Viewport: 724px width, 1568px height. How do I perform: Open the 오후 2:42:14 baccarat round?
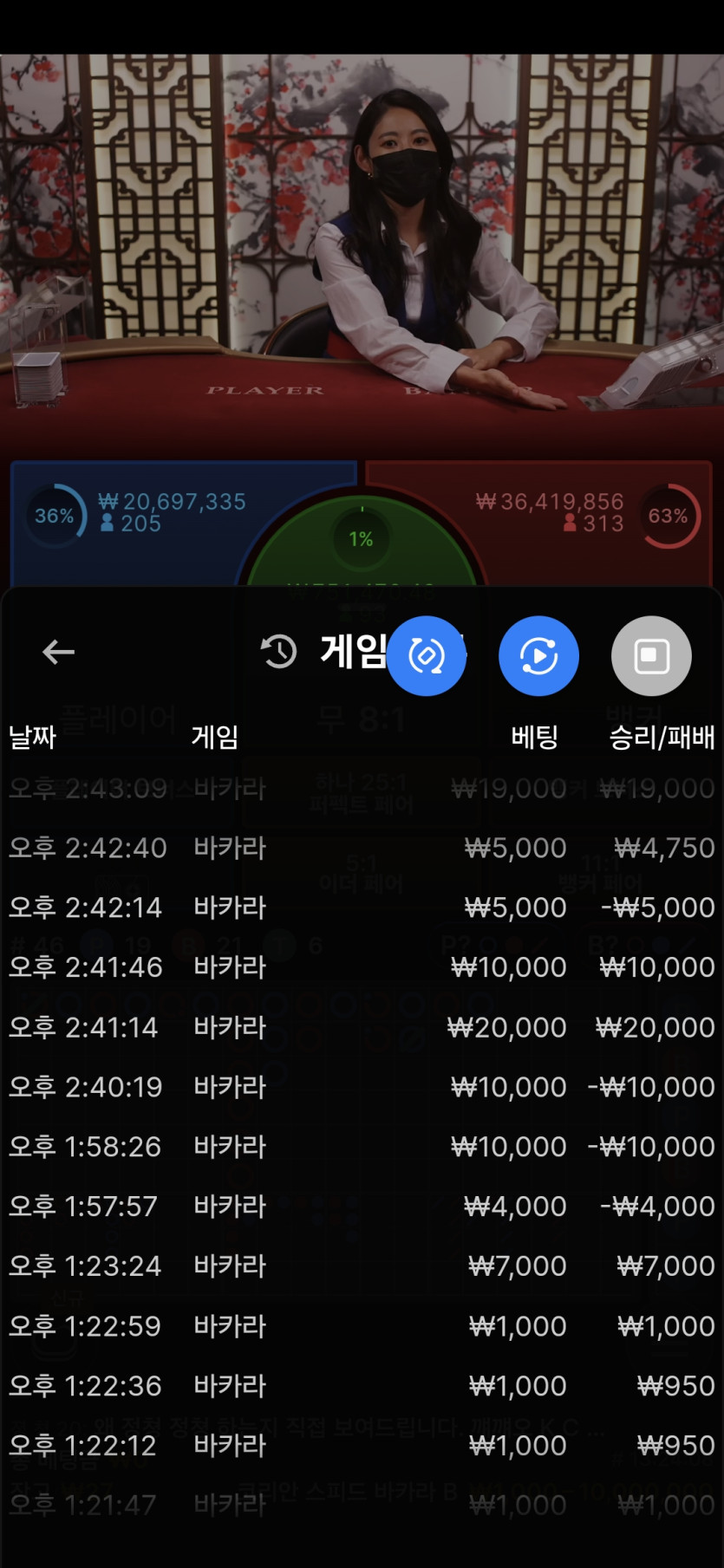(x=361, y=908)
